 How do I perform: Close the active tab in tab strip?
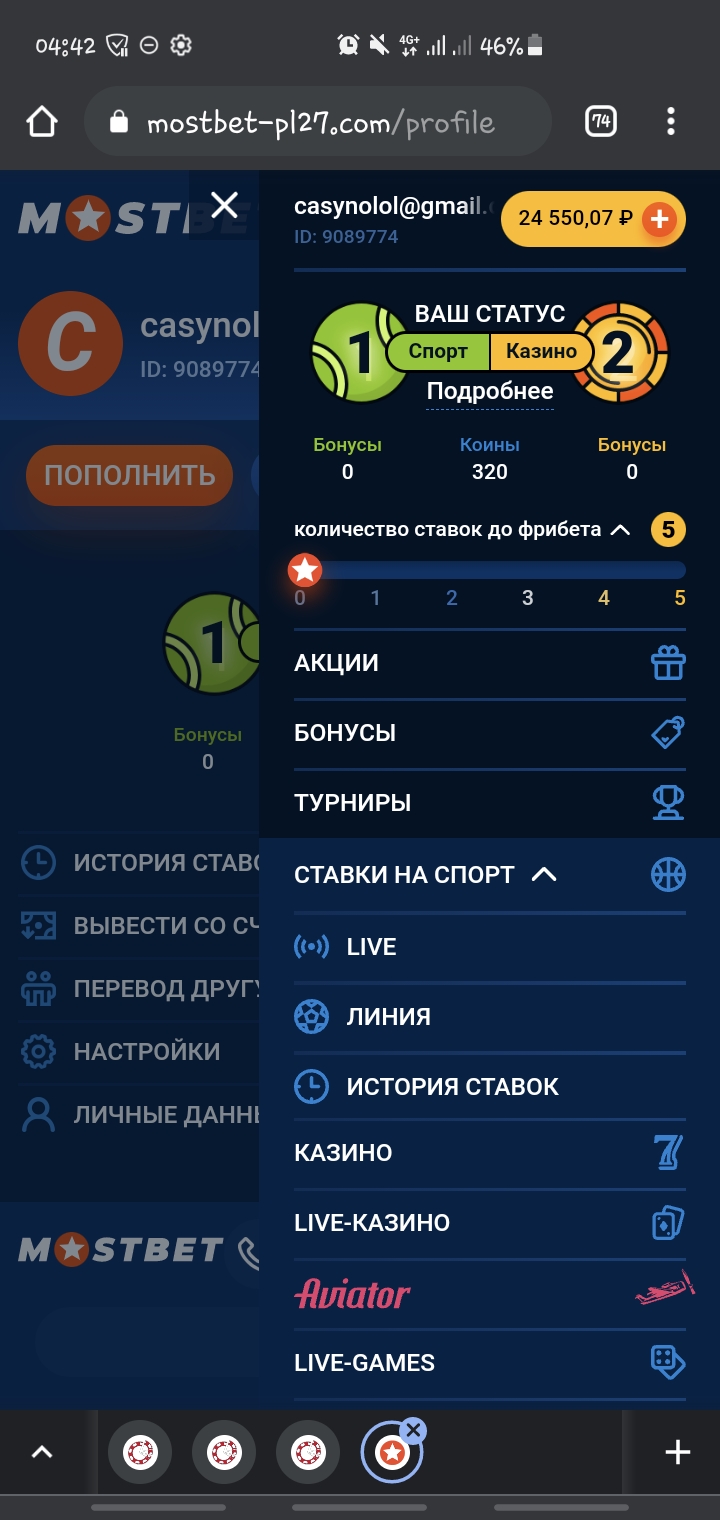point(413,1429)
